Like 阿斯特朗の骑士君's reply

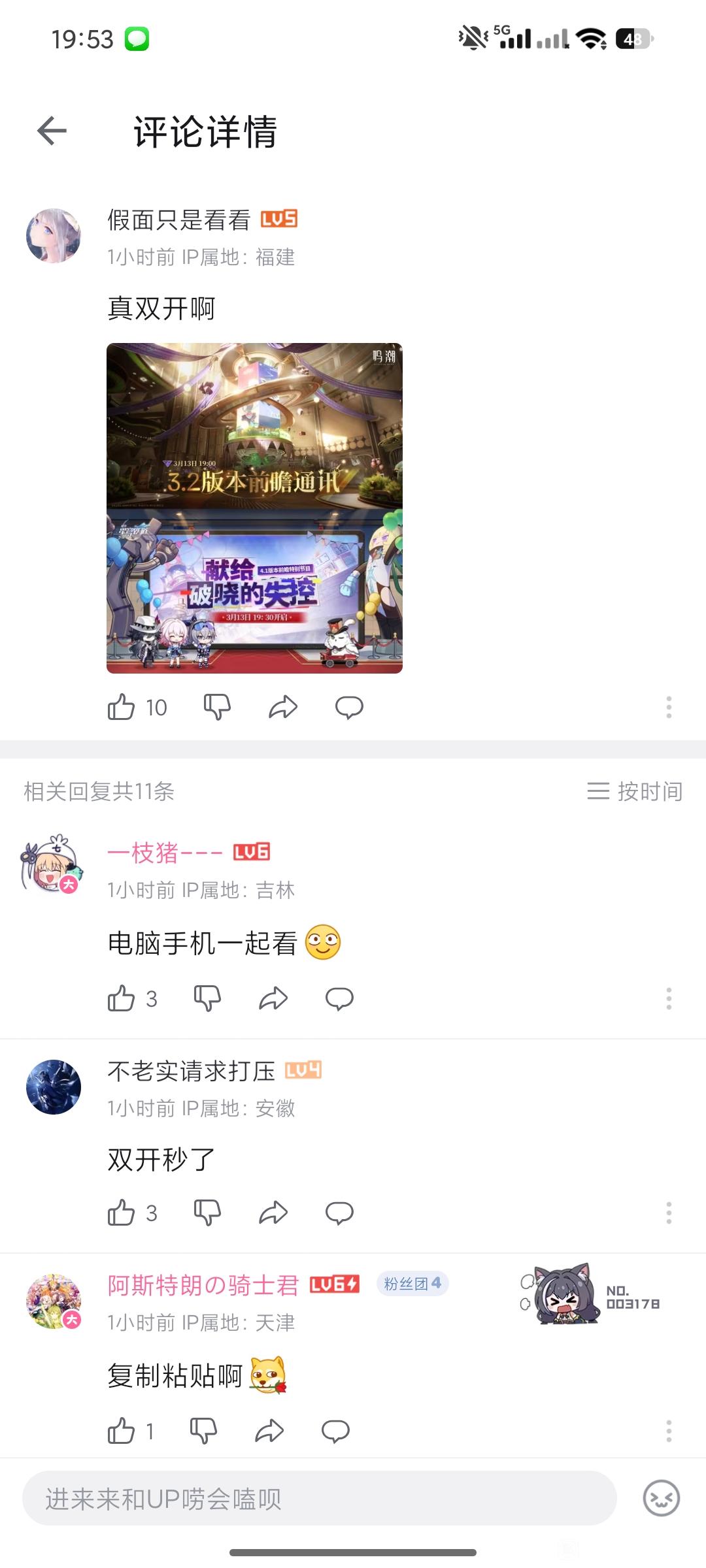pyautogui.click(x=121, y=1431)
